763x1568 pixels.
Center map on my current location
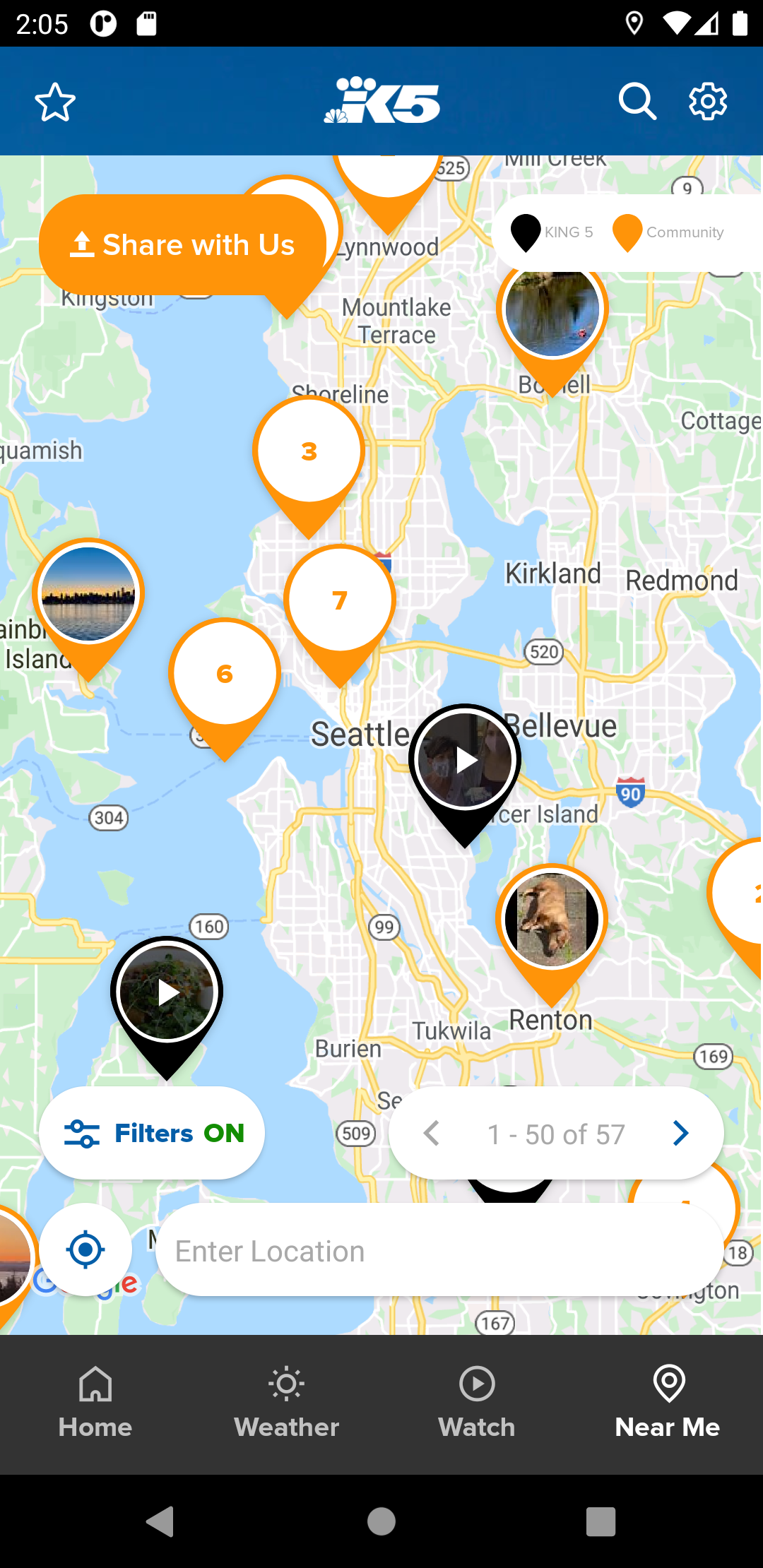(85, 1250)
